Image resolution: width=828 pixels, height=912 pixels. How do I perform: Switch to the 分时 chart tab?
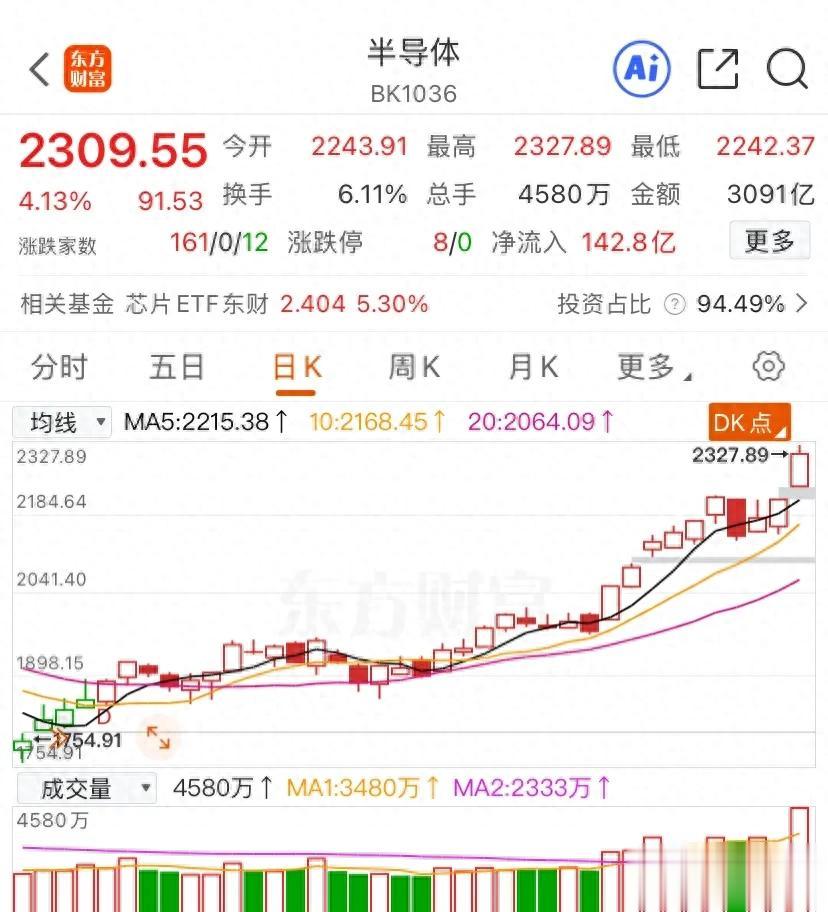59,367
